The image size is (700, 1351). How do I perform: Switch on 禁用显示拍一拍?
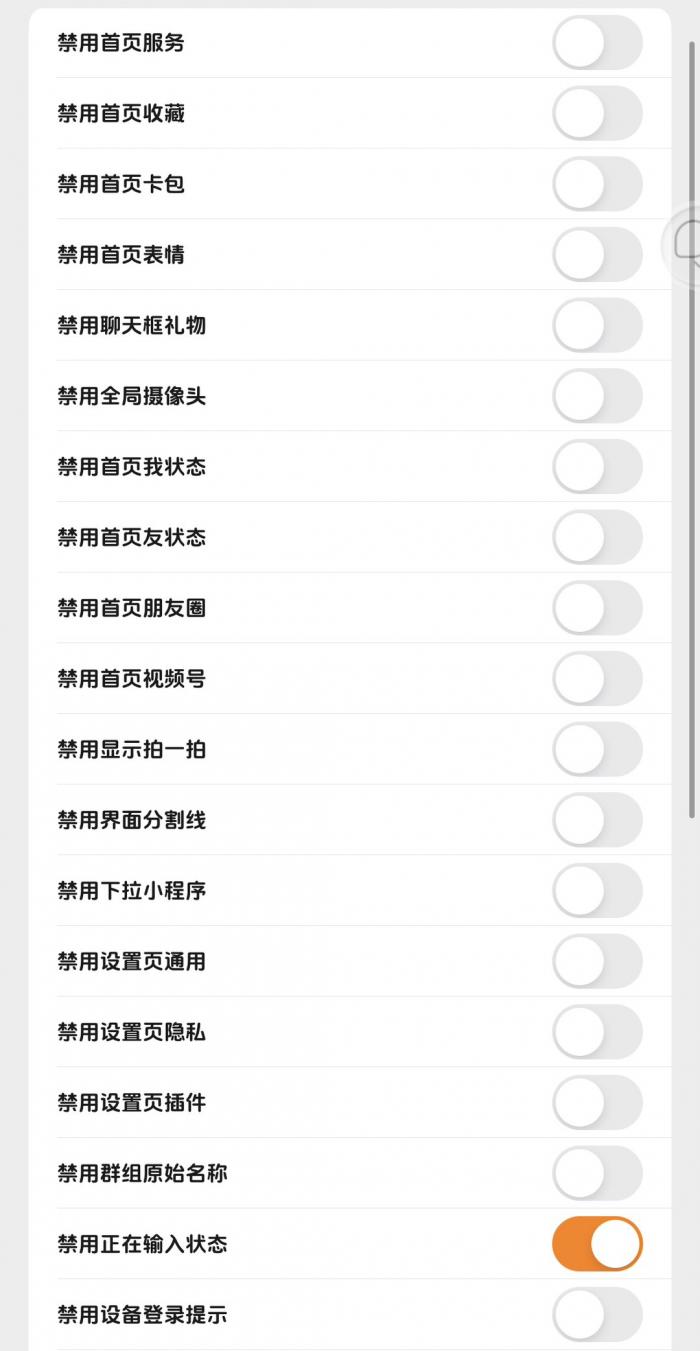pyautogui.click(x=597, y=750)
